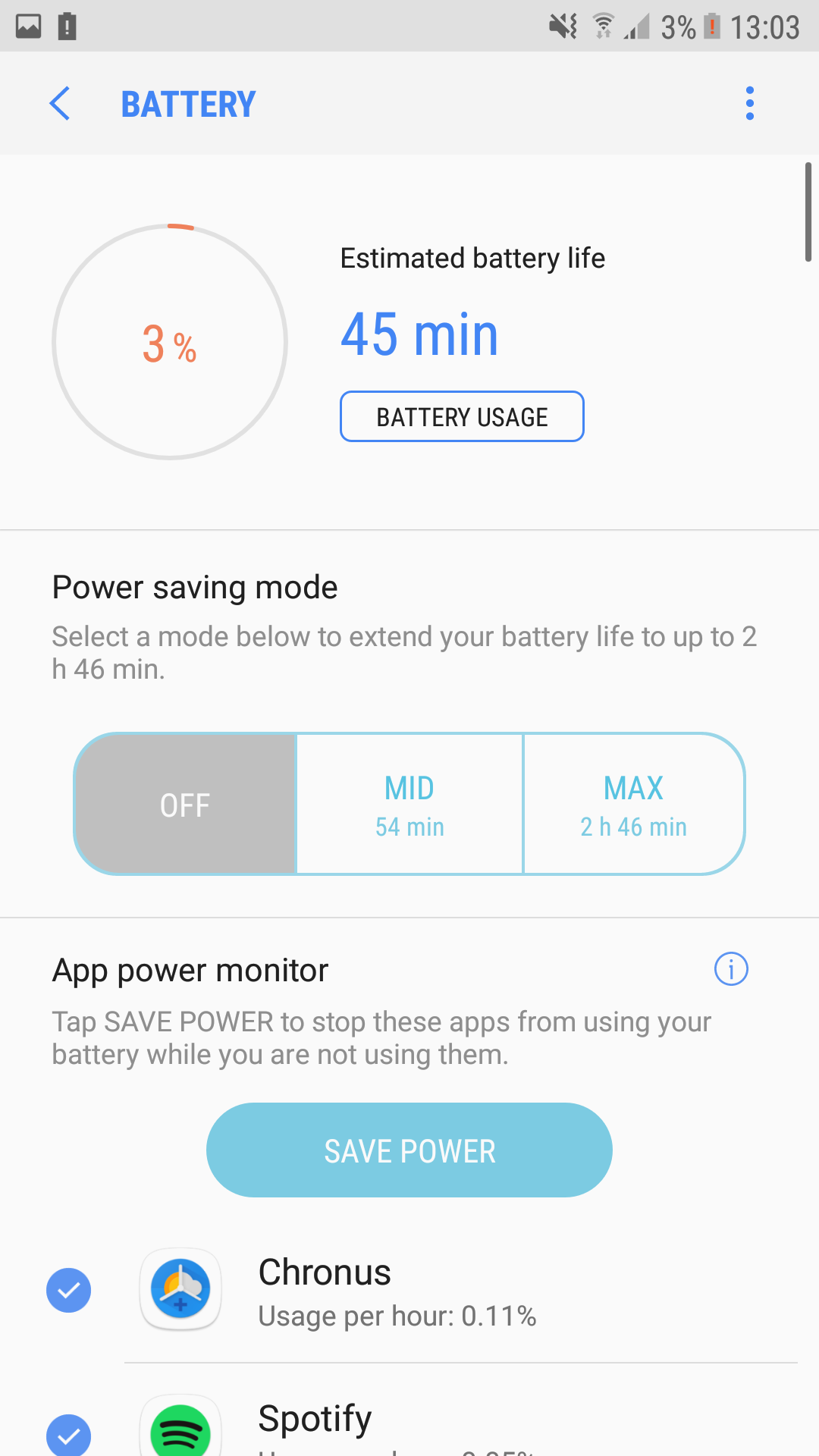
Task: Open the three-dot overflow menu
Action: click(749, 103)
